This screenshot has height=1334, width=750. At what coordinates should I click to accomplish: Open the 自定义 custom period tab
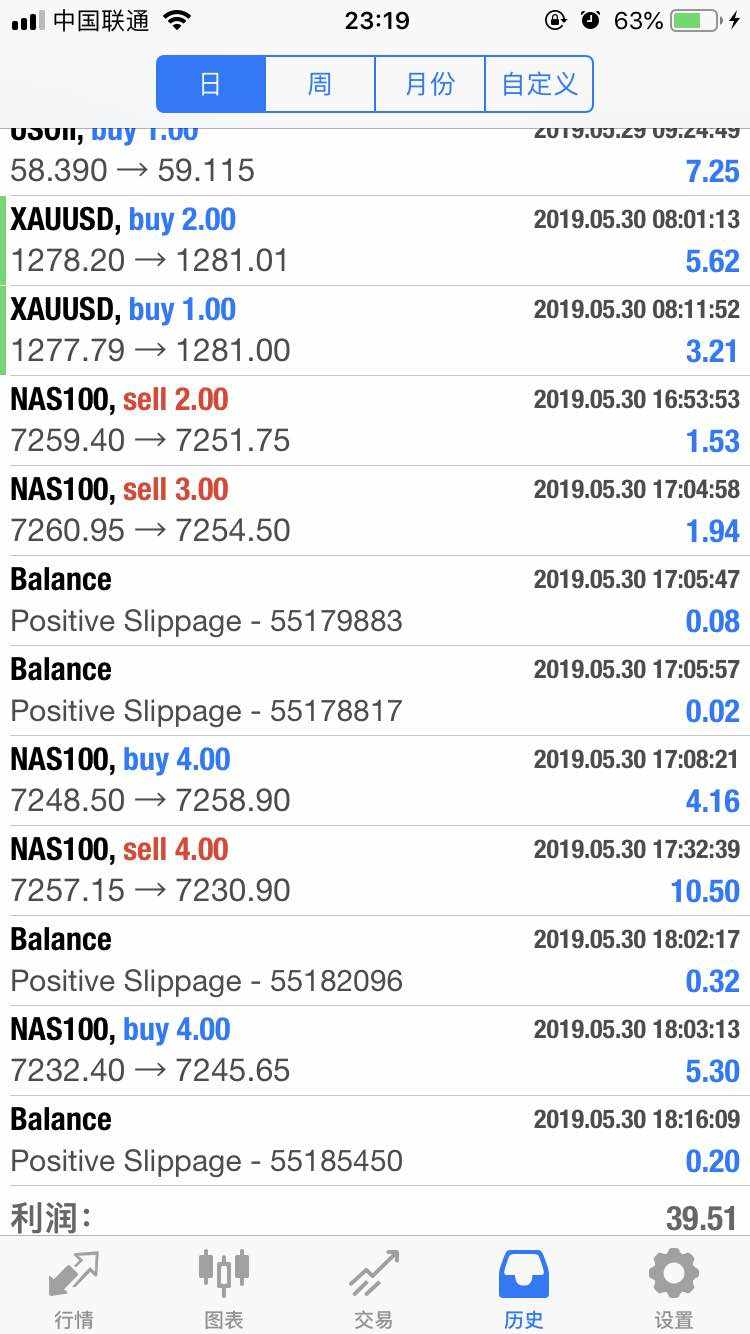(x=539, y=84)
